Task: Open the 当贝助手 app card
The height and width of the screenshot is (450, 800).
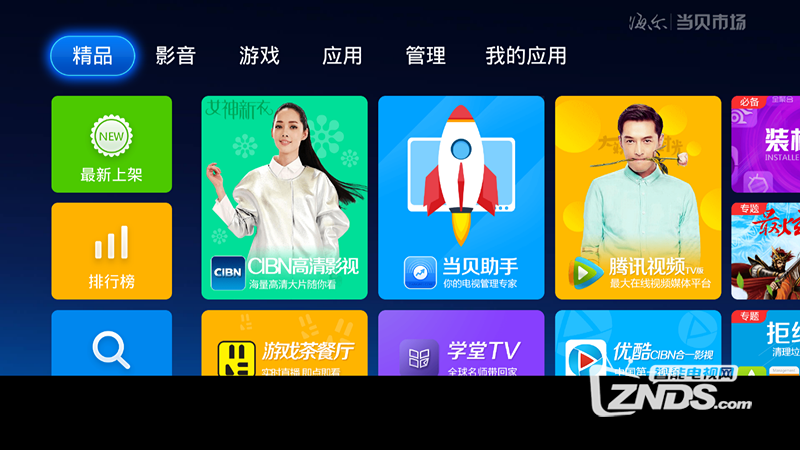Action: tap(461, 198)
